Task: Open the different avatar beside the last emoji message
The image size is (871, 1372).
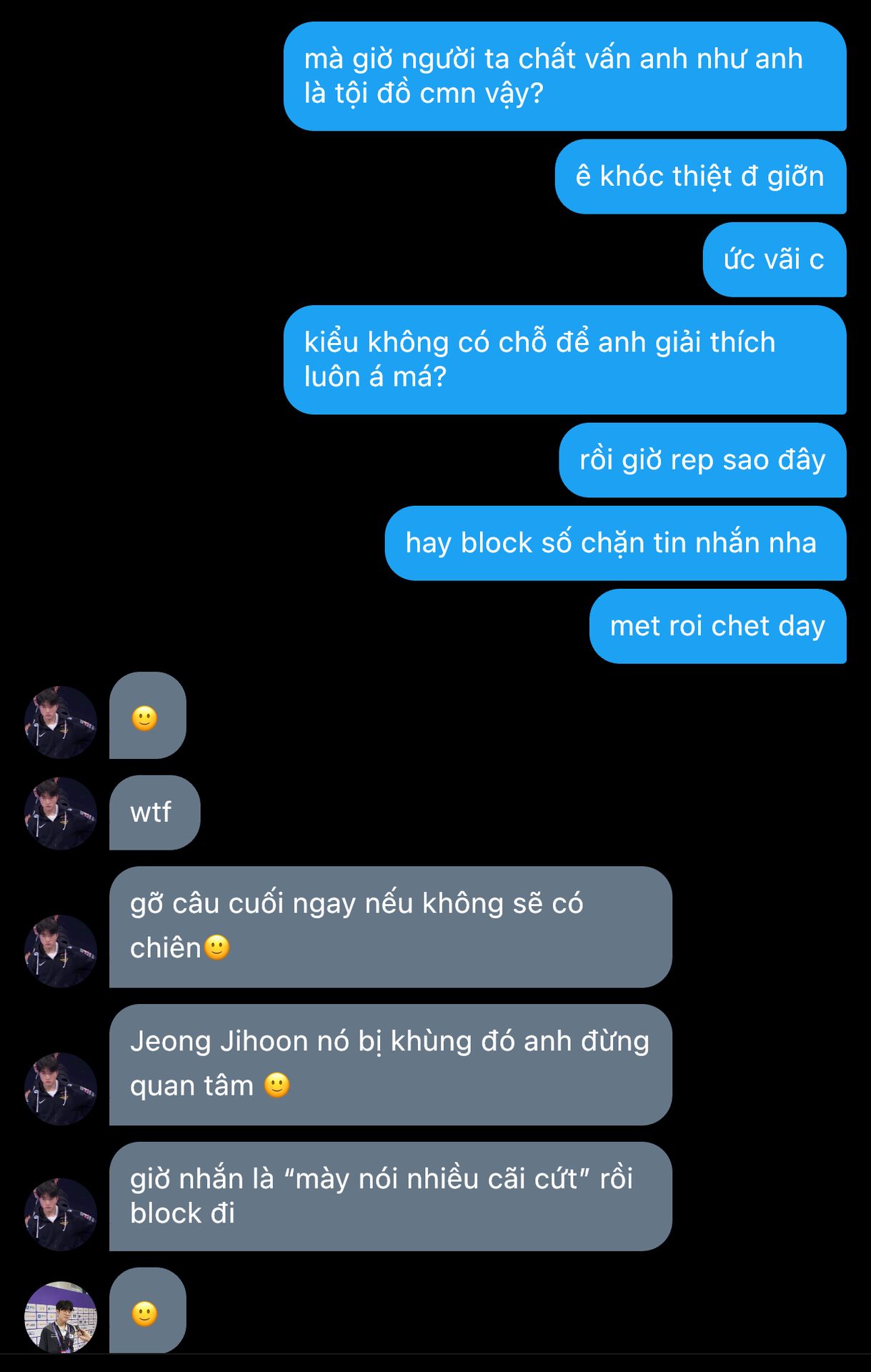Action: [x=61, y=1317]
